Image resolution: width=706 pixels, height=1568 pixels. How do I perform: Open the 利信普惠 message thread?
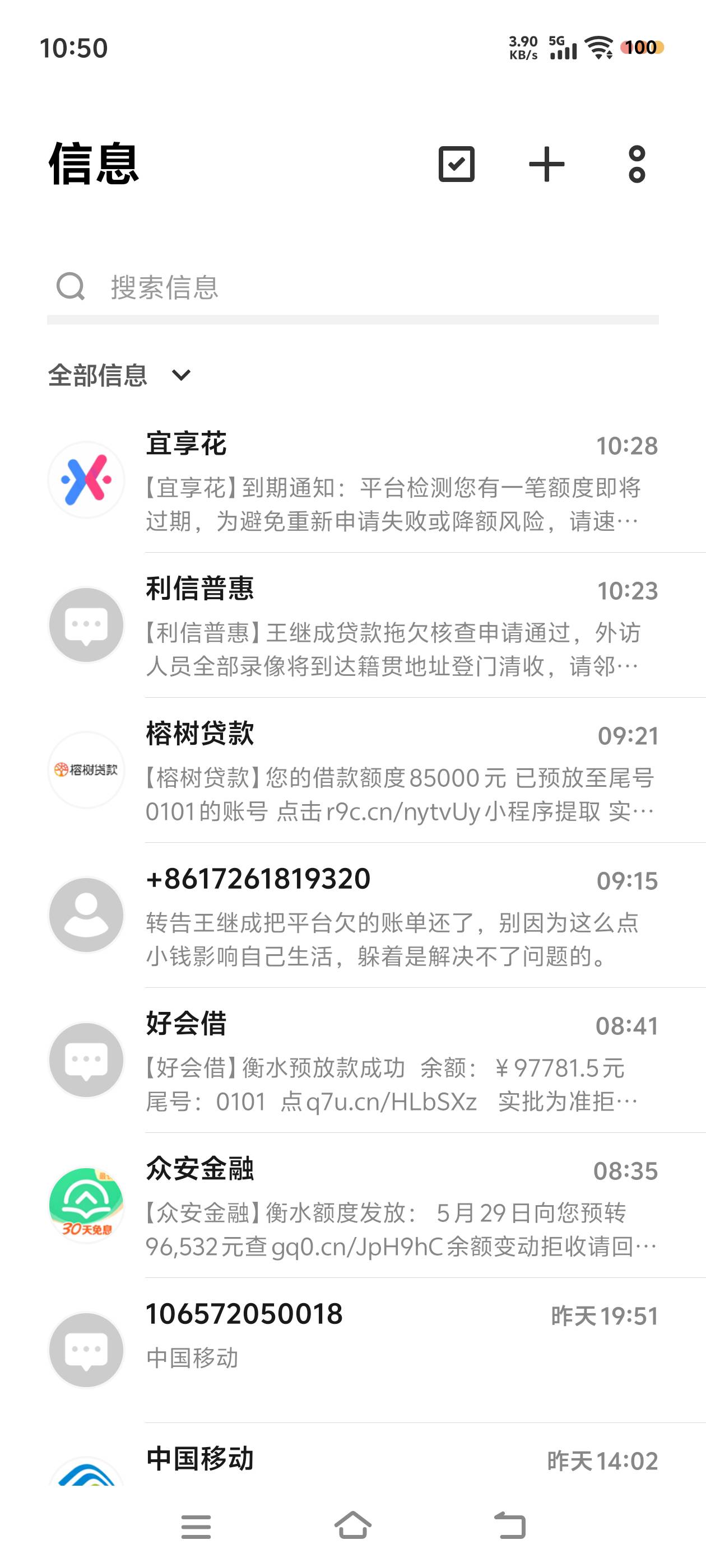click(x=352, y=625)
